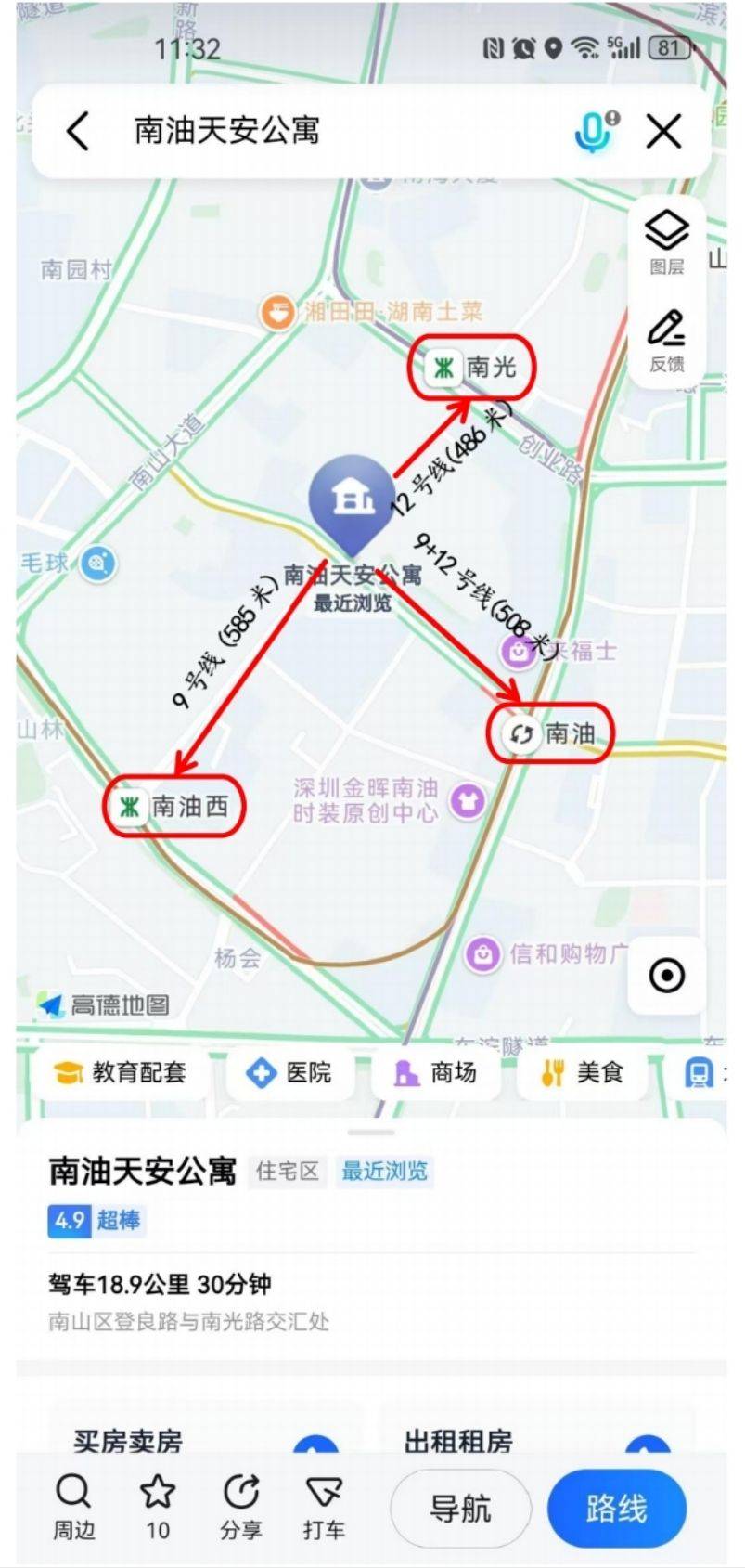Start voice search with the microphone
The height and width of the screenshot is (1568, 745).
tap(597, 131)
